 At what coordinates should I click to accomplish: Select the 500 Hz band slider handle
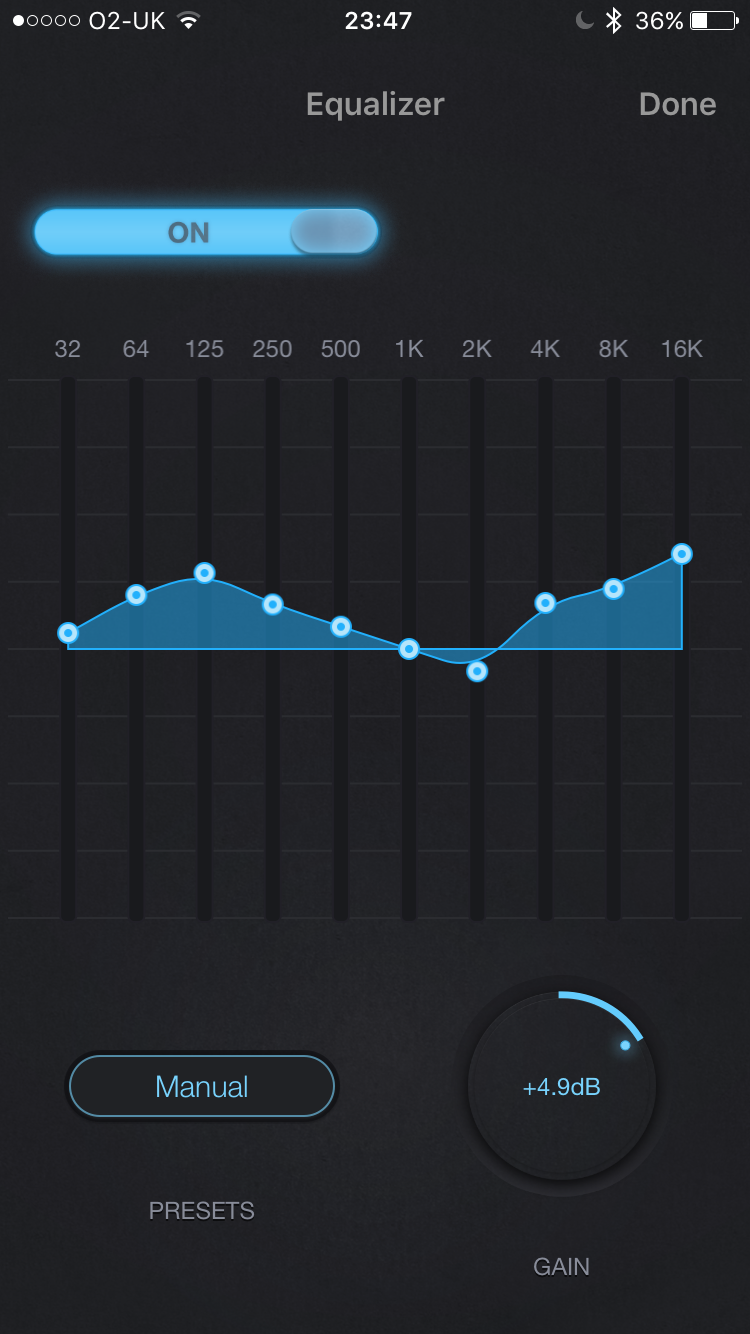(x=341, y=627)
